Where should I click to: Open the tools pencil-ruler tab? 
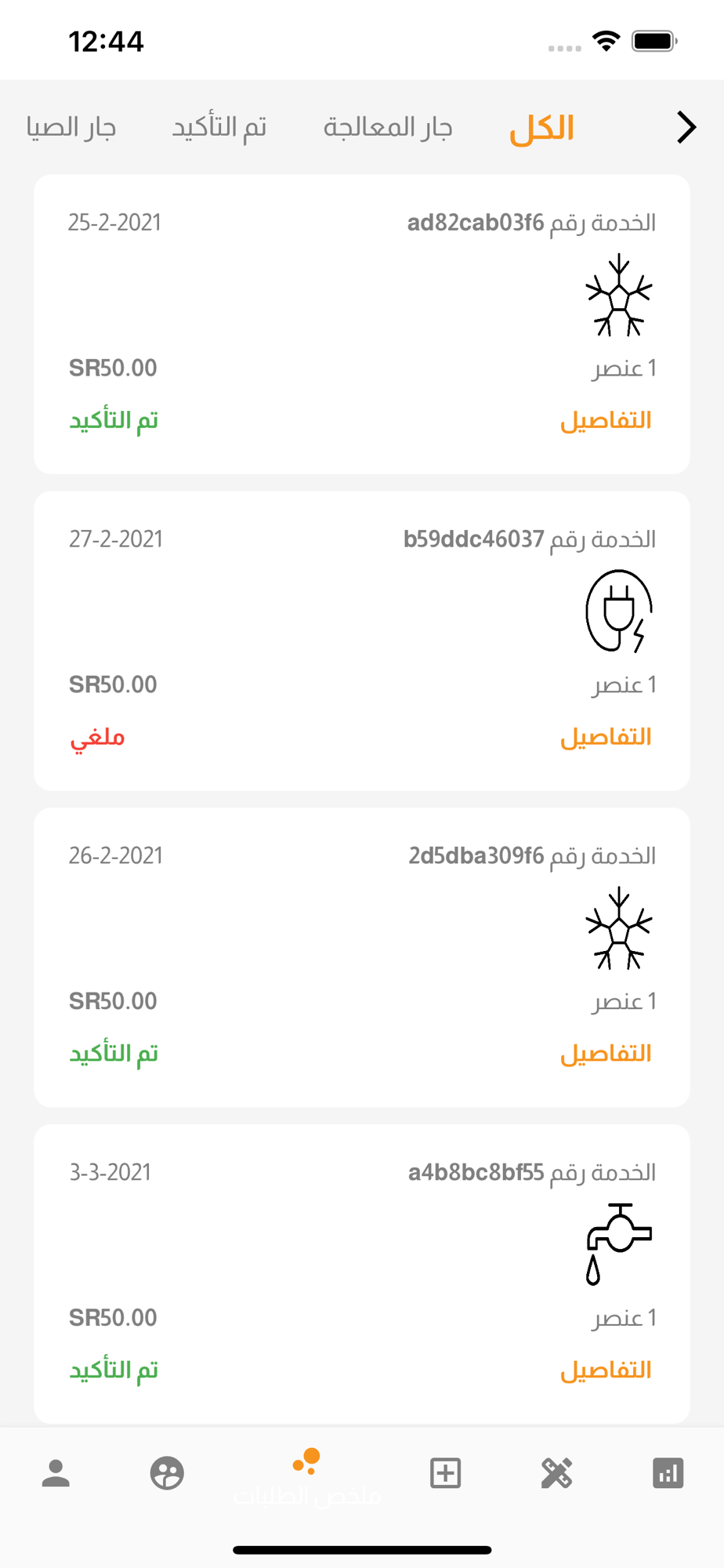[x=556, y=1473]
